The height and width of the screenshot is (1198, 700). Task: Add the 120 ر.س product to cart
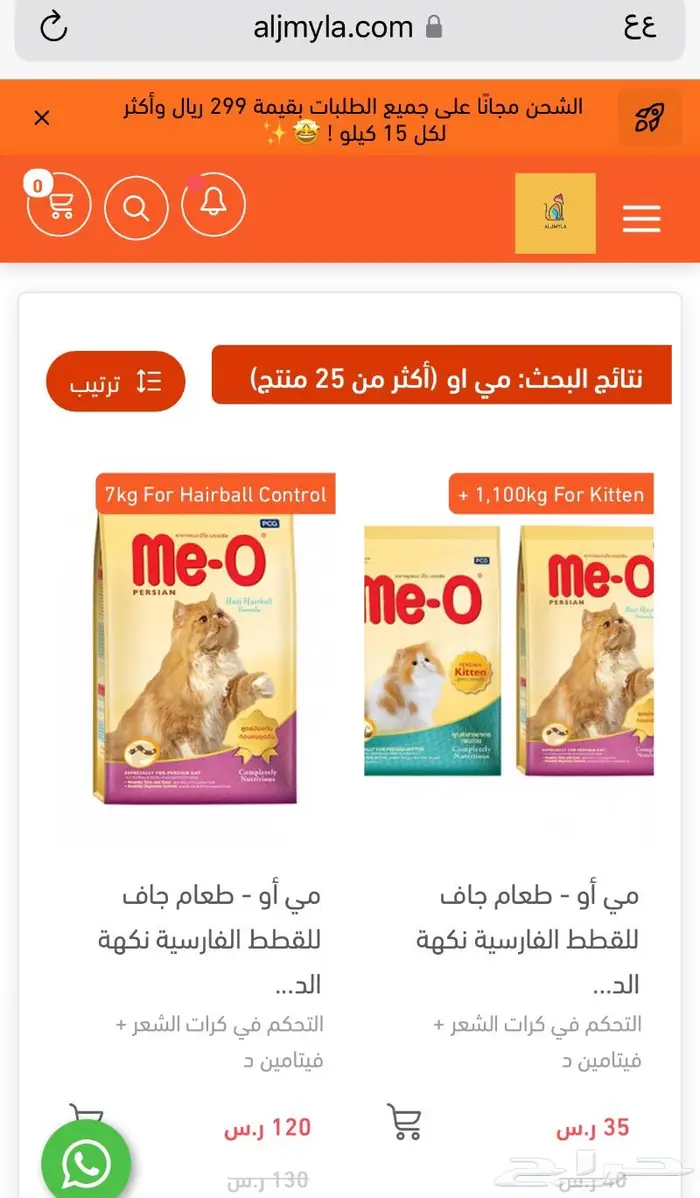click(87, 1115)
